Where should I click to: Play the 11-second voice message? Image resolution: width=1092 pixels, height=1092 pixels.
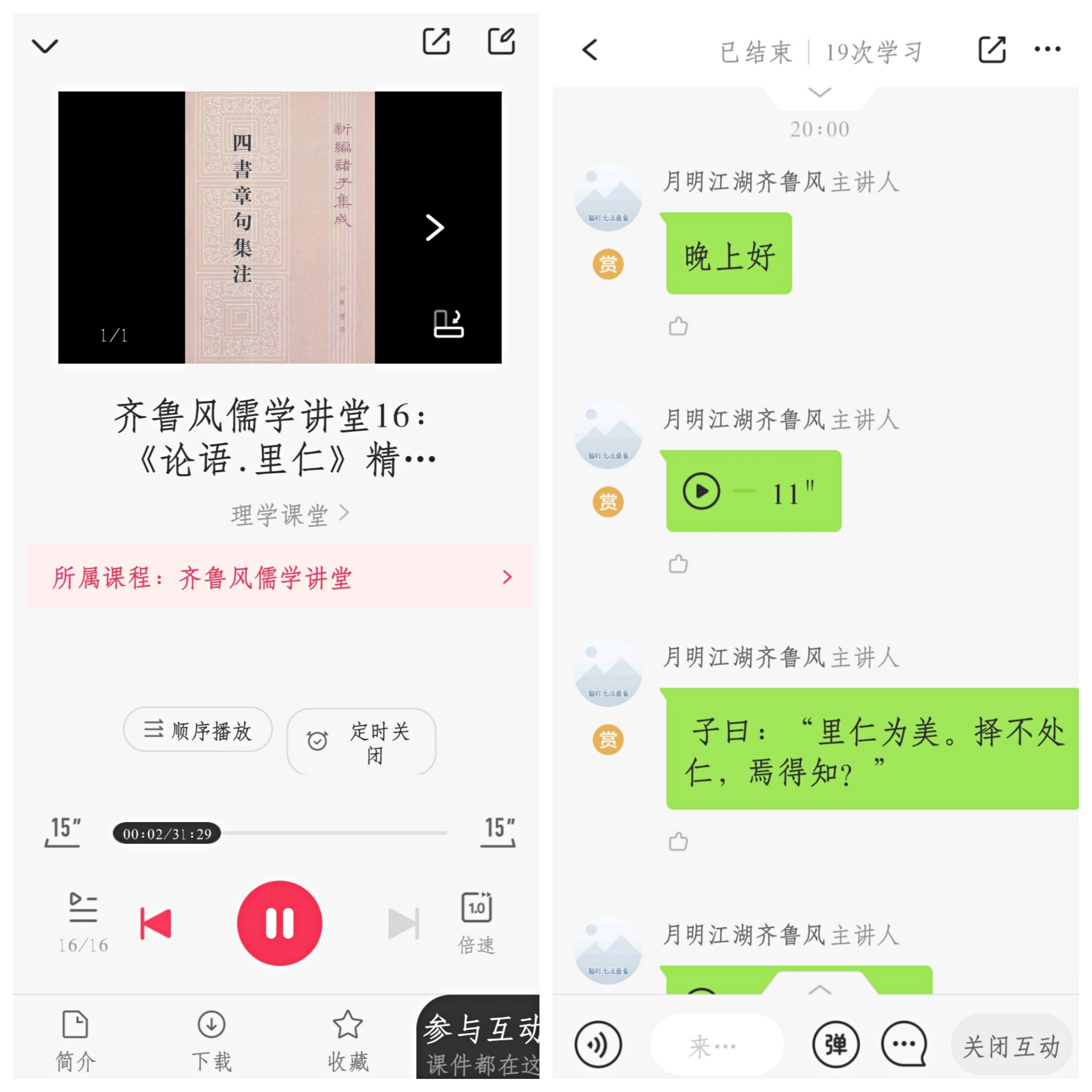coord(701,491)
